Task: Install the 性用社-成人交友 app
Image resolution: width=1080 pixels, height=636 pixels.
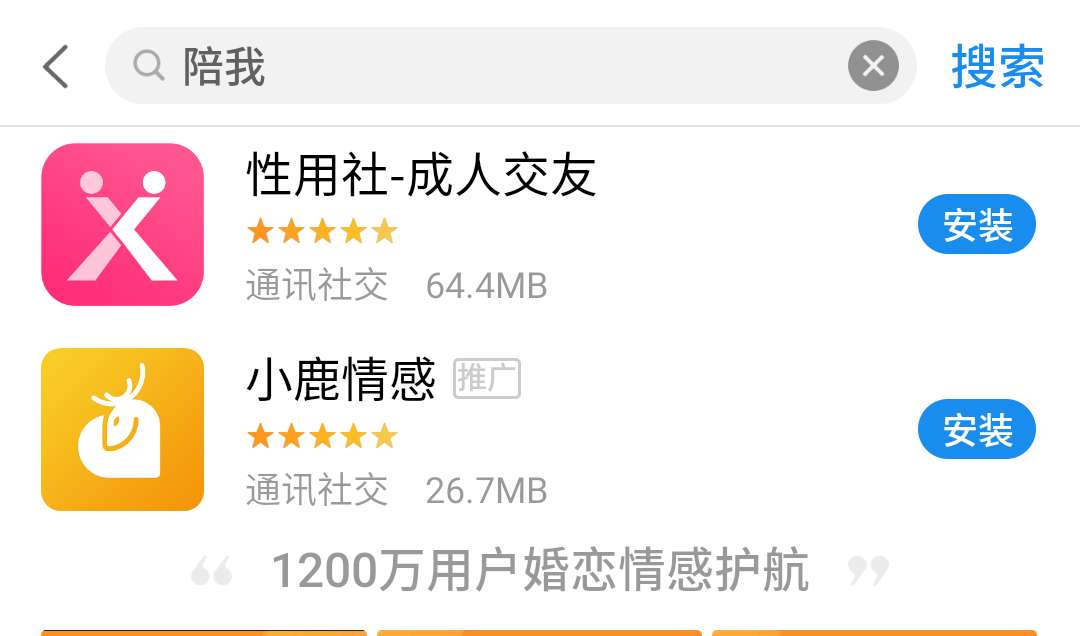Action: [976, 226]
